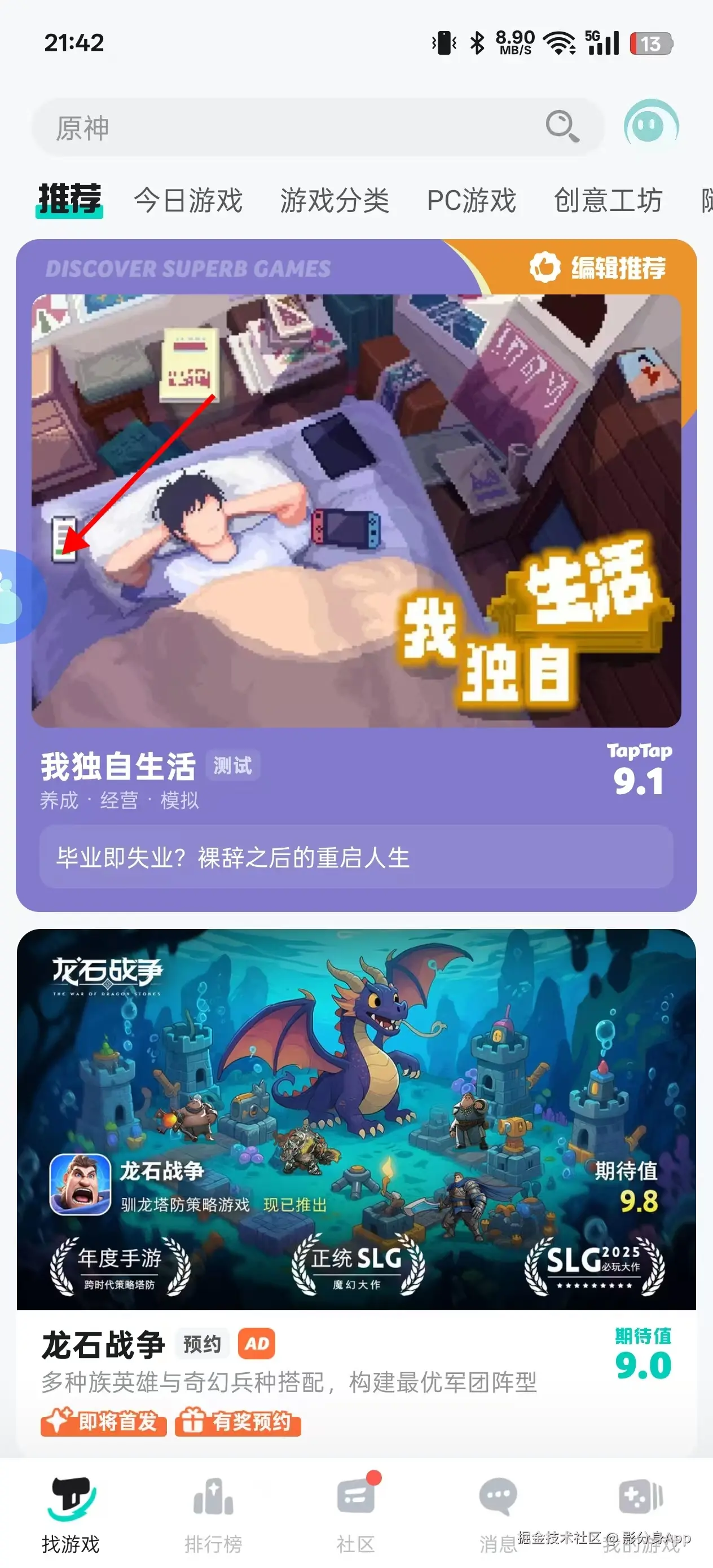
Task: Tap the 即将首发 tag on 龙石战争
Action: (x=104, y=1422)
